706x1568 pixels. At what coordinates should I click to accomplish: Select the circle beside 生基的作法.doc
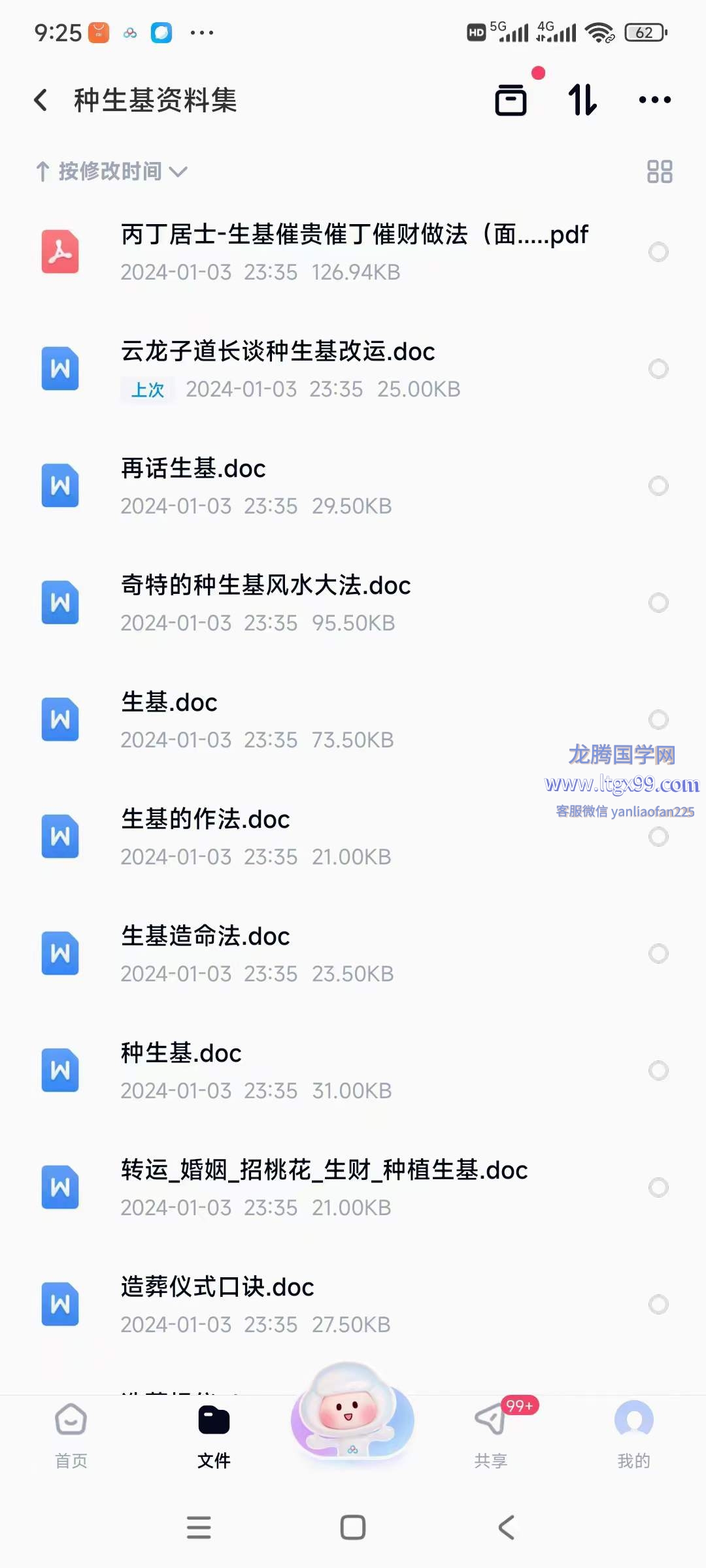point(658,836)
